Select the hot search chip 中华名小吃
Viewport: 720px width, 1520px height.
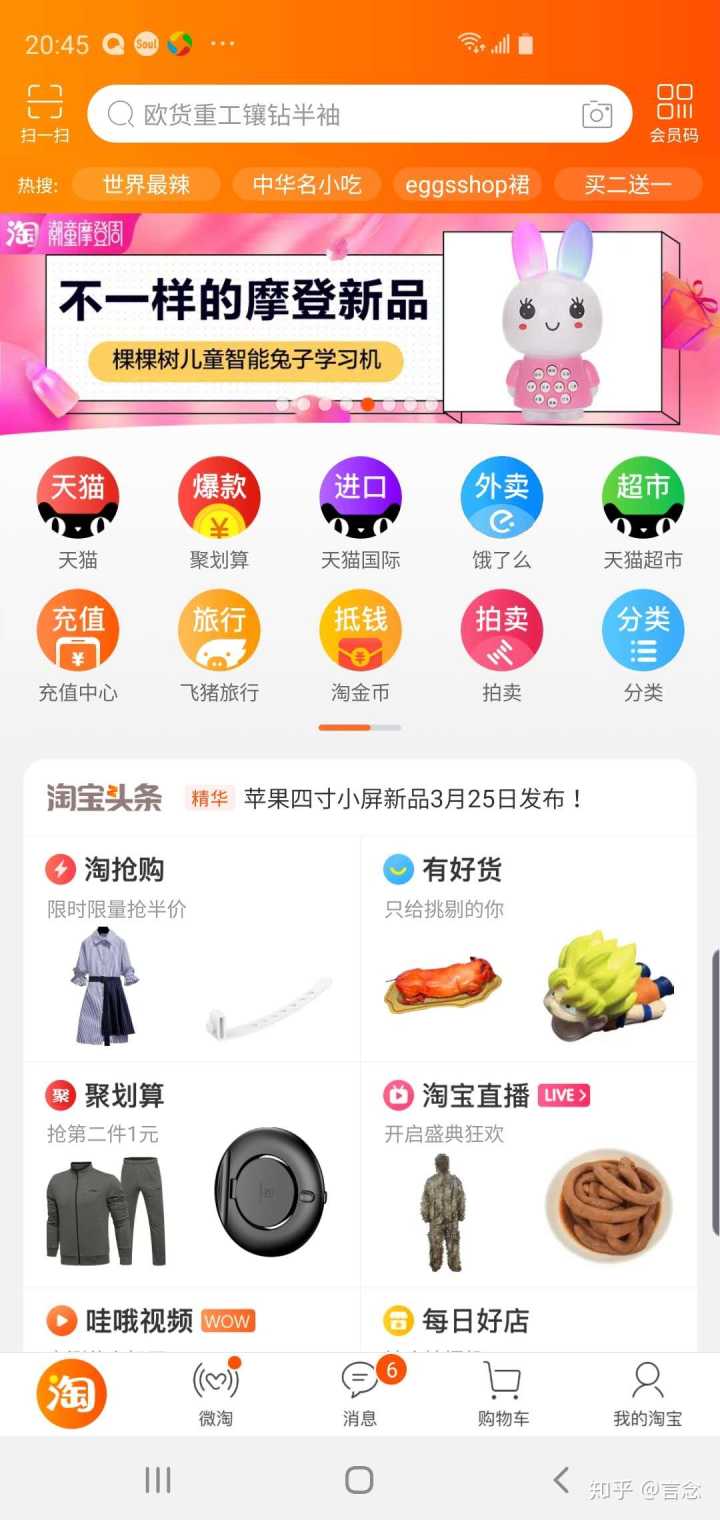[x=306, y=185]
